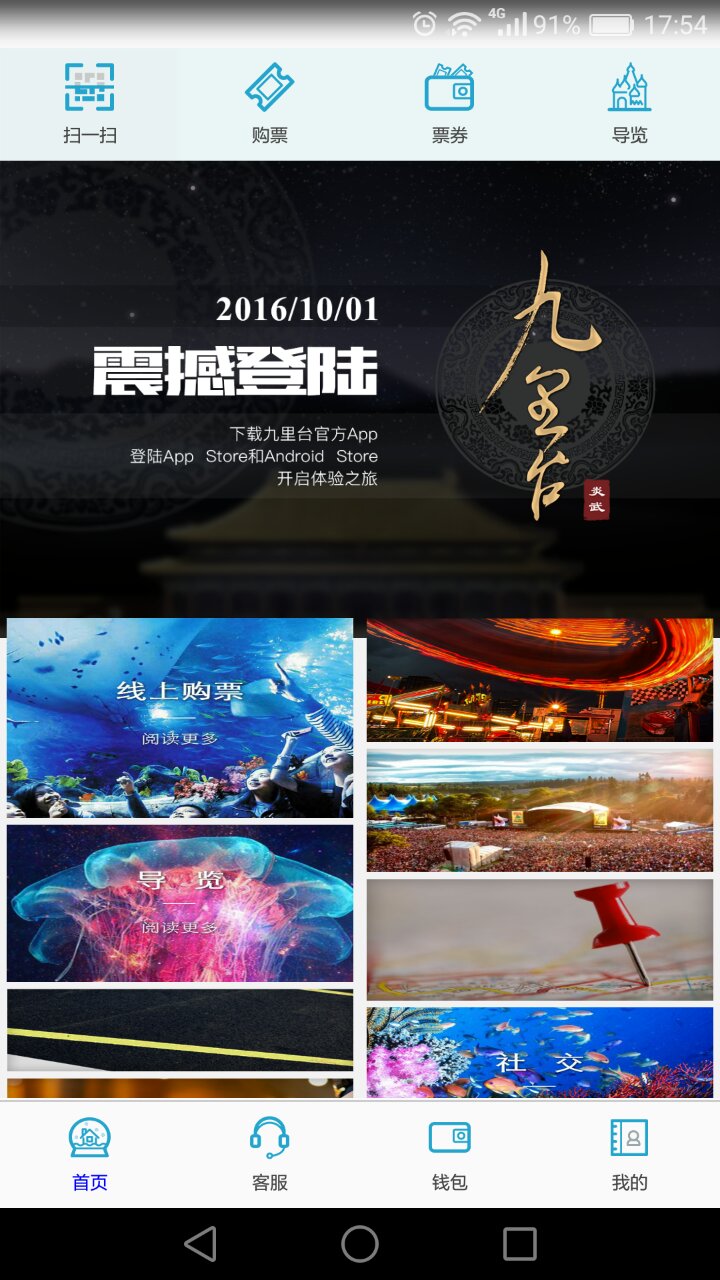Viewport: 720px width, 1280px height.
Task: Open the 社交 coral reef tile
Action: click(x=540, y=1052)
